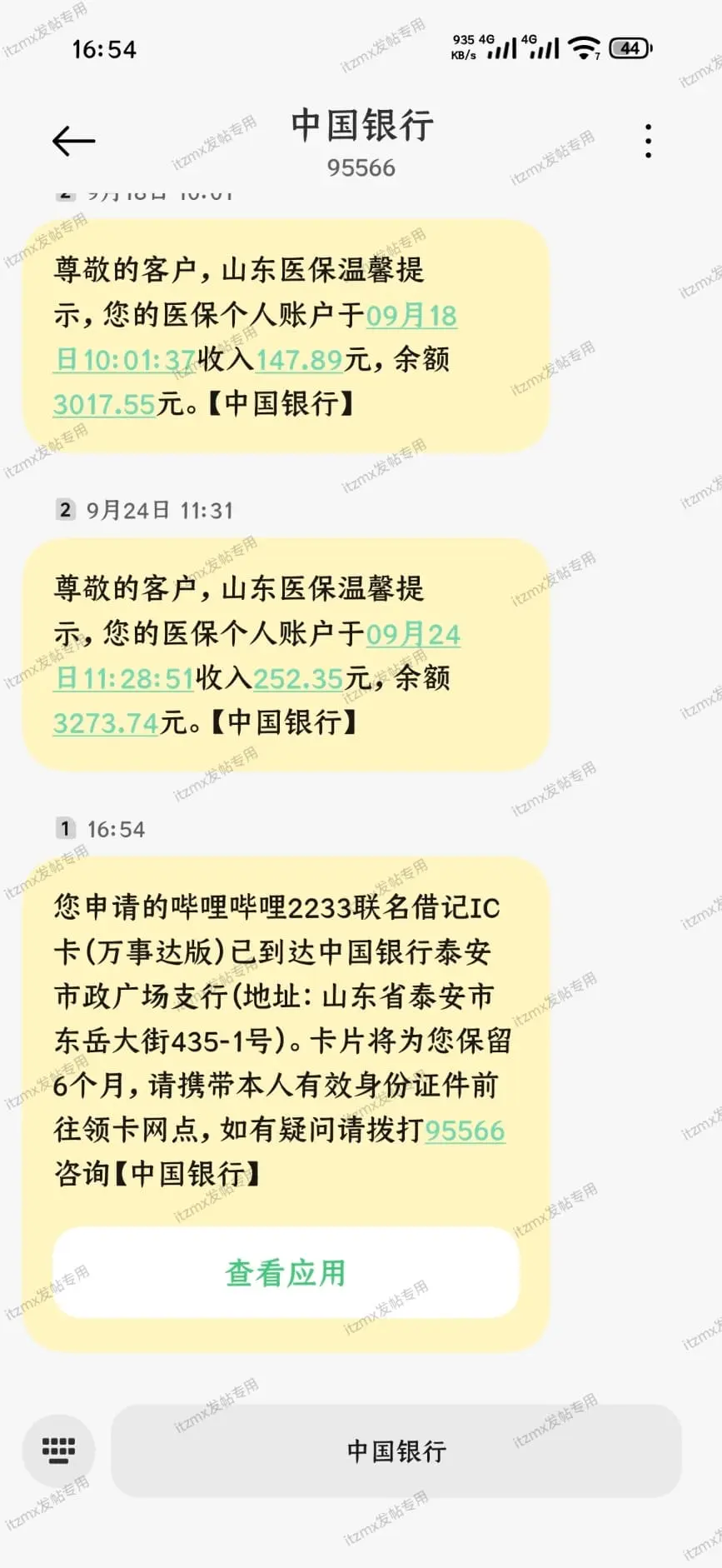Go back using the top-left arrow
This screenshot has width=722, height=1568.
(x=73, y=141)
